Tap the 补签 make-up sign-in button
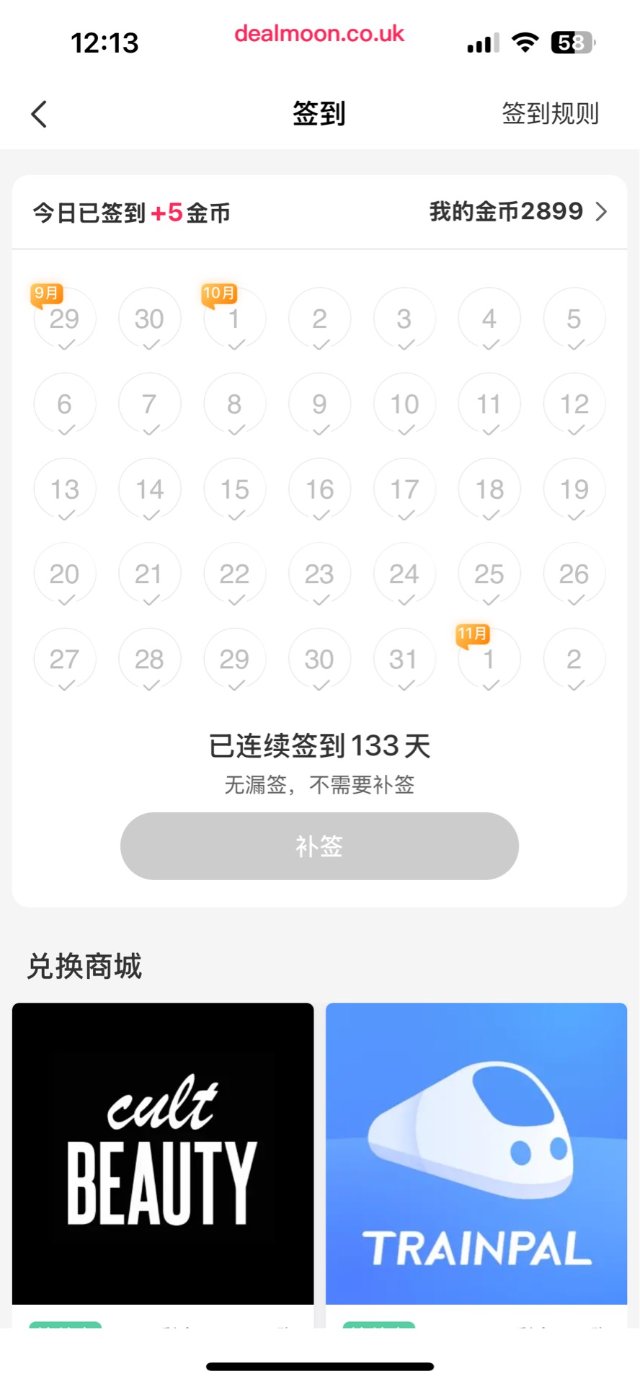The height and width of the screenshot is (1384, 640). (319, 846)
